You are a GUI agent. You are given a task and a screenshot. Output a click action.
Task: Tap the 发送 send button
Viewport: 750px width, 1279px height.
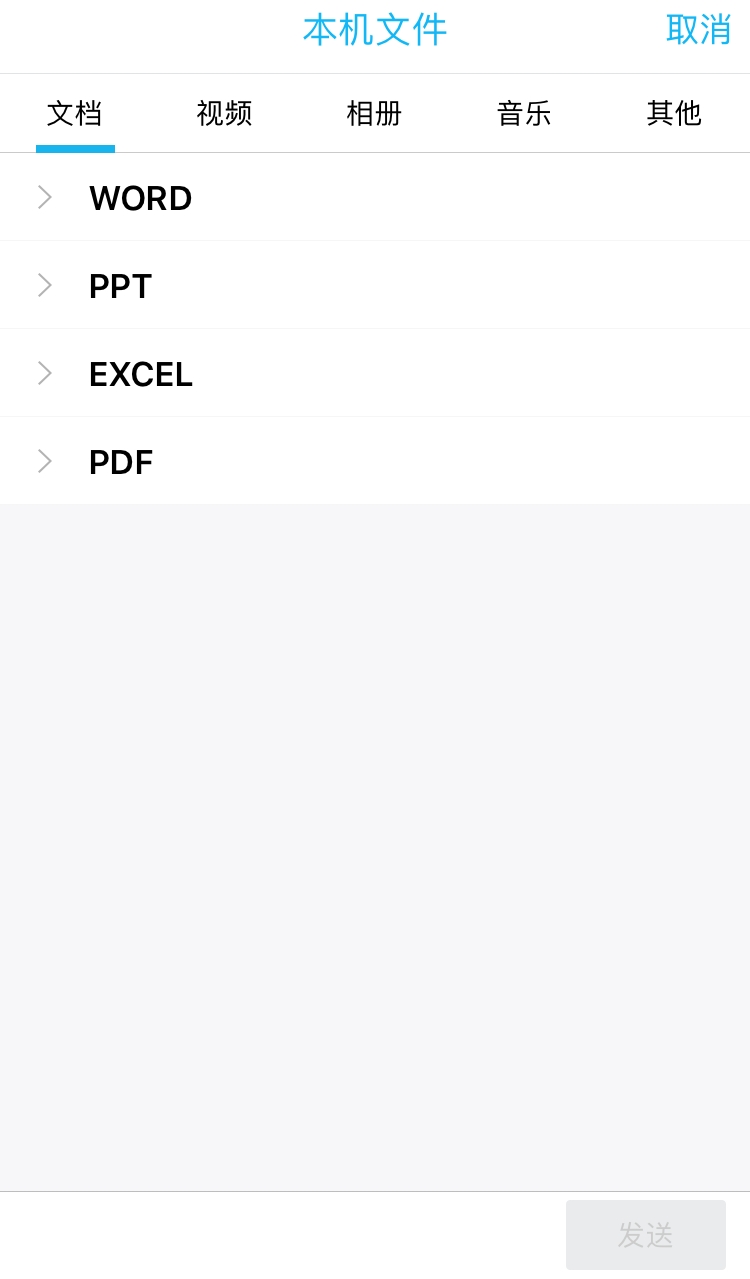coord(645,1235)
